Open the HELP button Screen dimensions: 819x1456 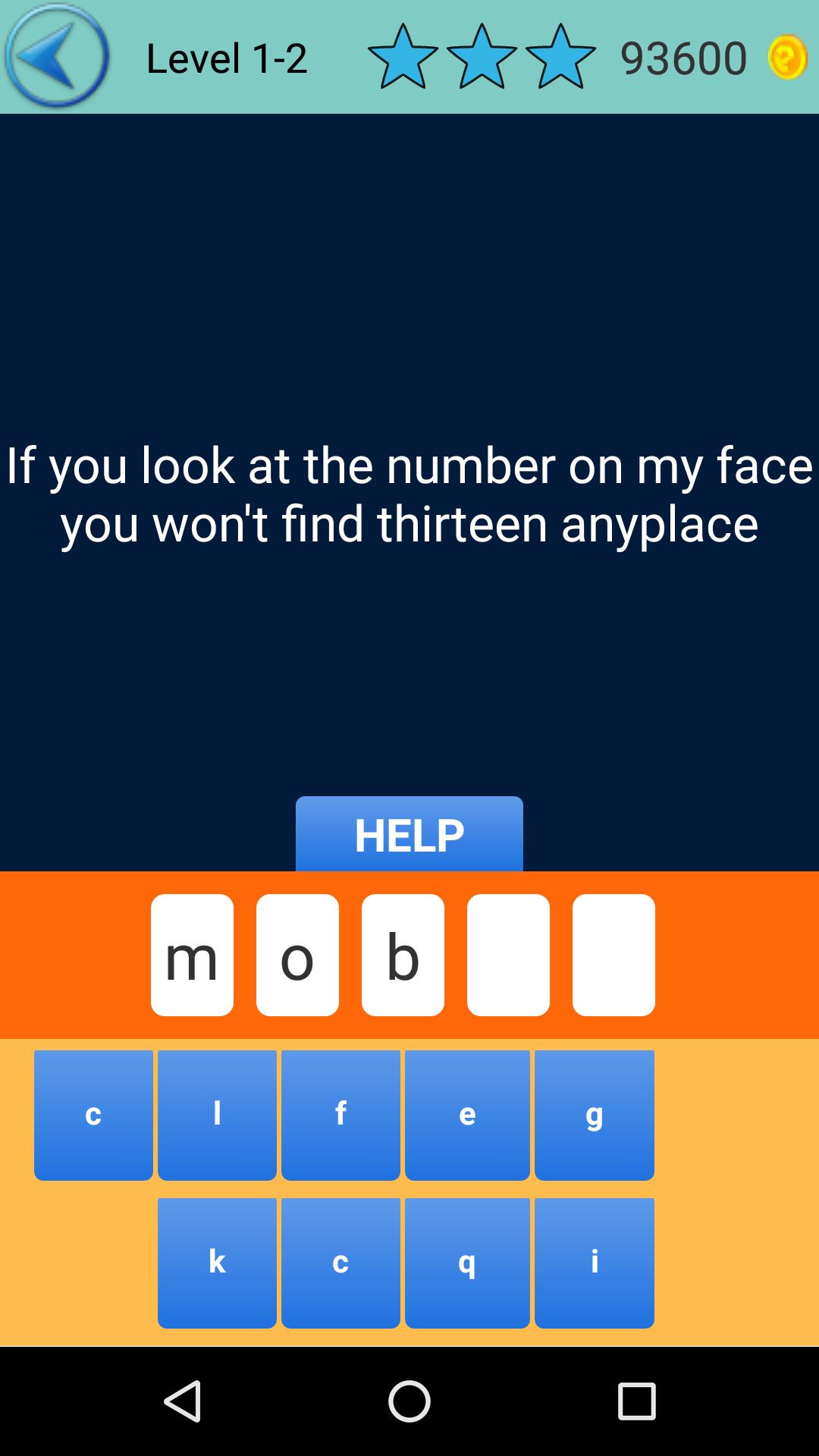(409, 834)
